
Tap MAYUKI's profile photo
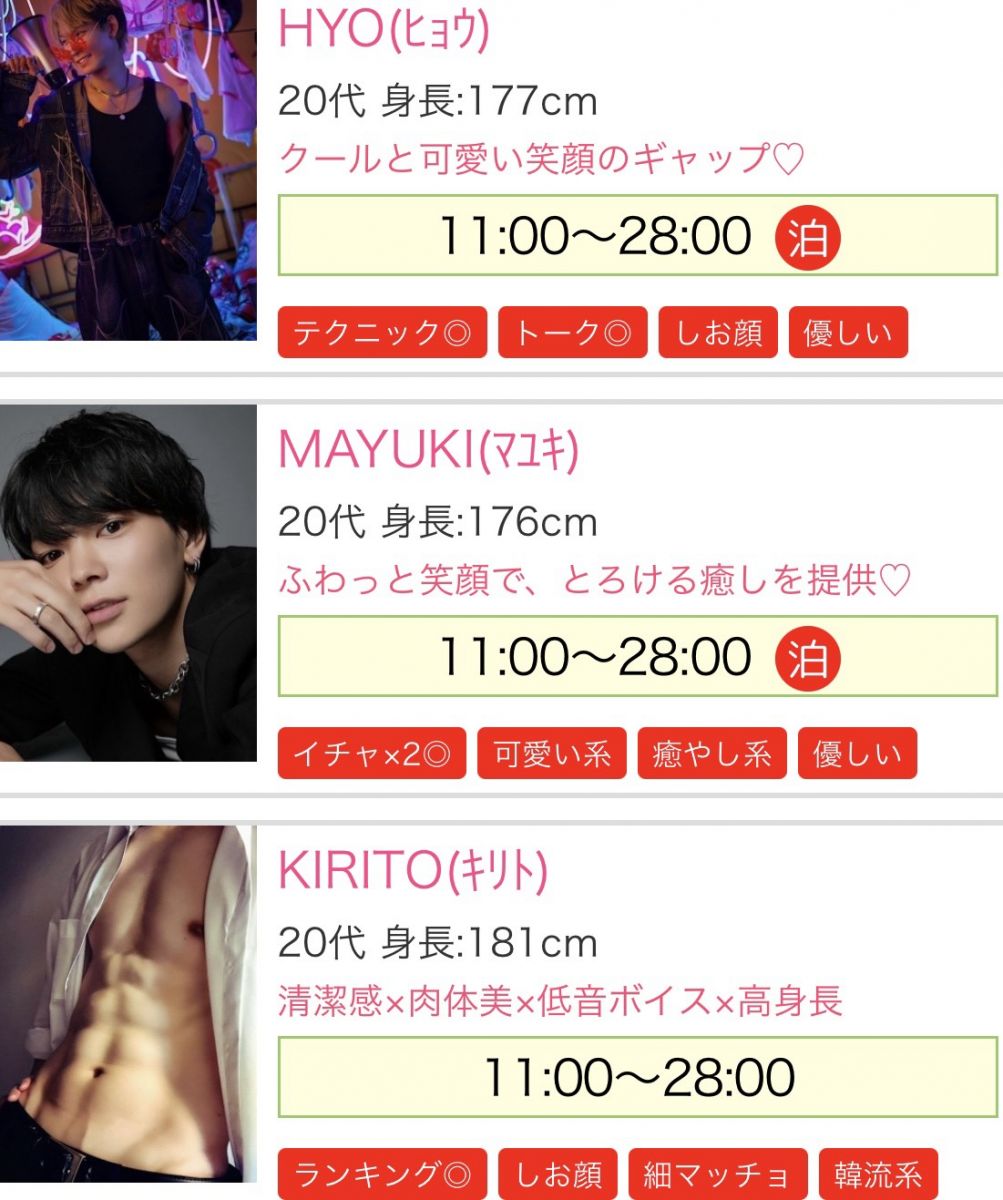(x=128, y=583)
